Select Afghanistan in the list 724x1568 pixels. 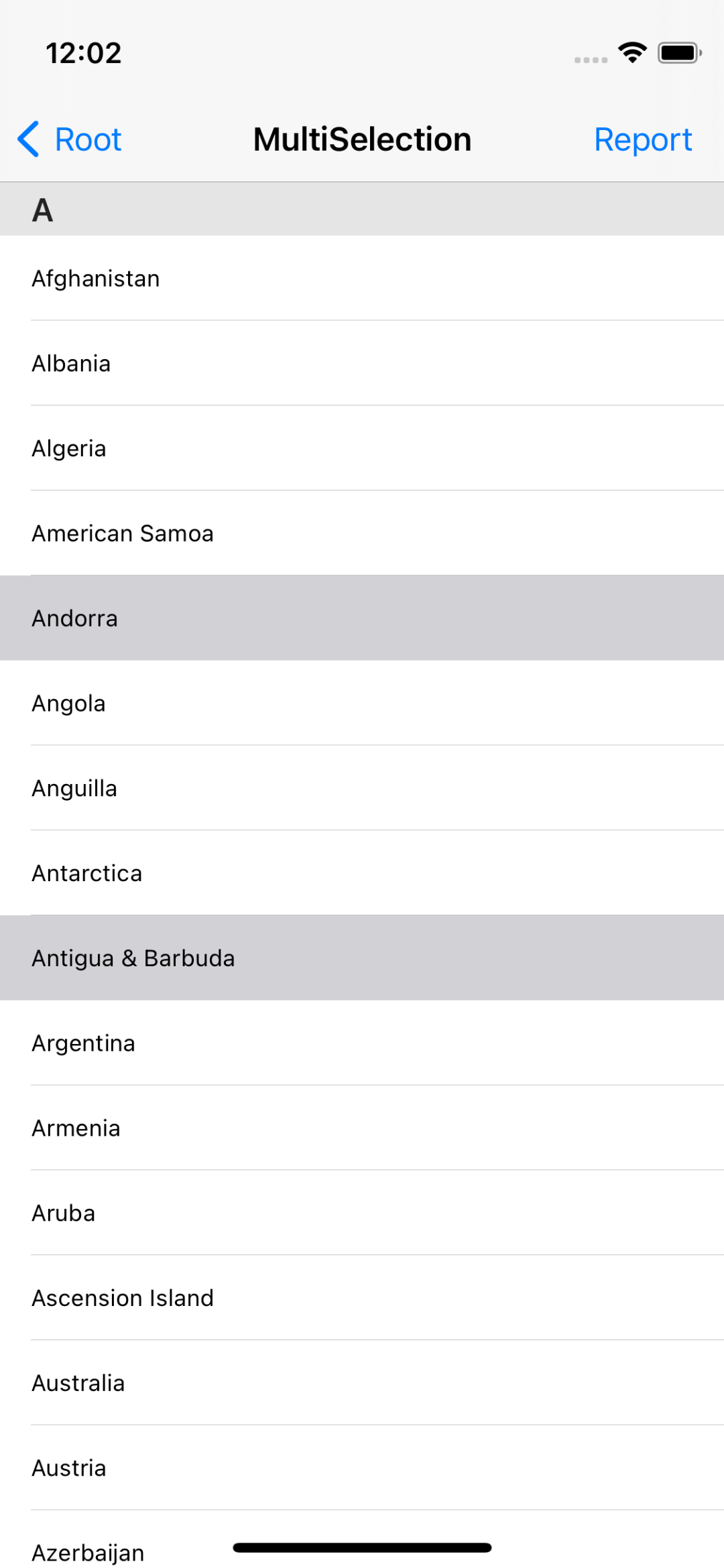(362, 278)
